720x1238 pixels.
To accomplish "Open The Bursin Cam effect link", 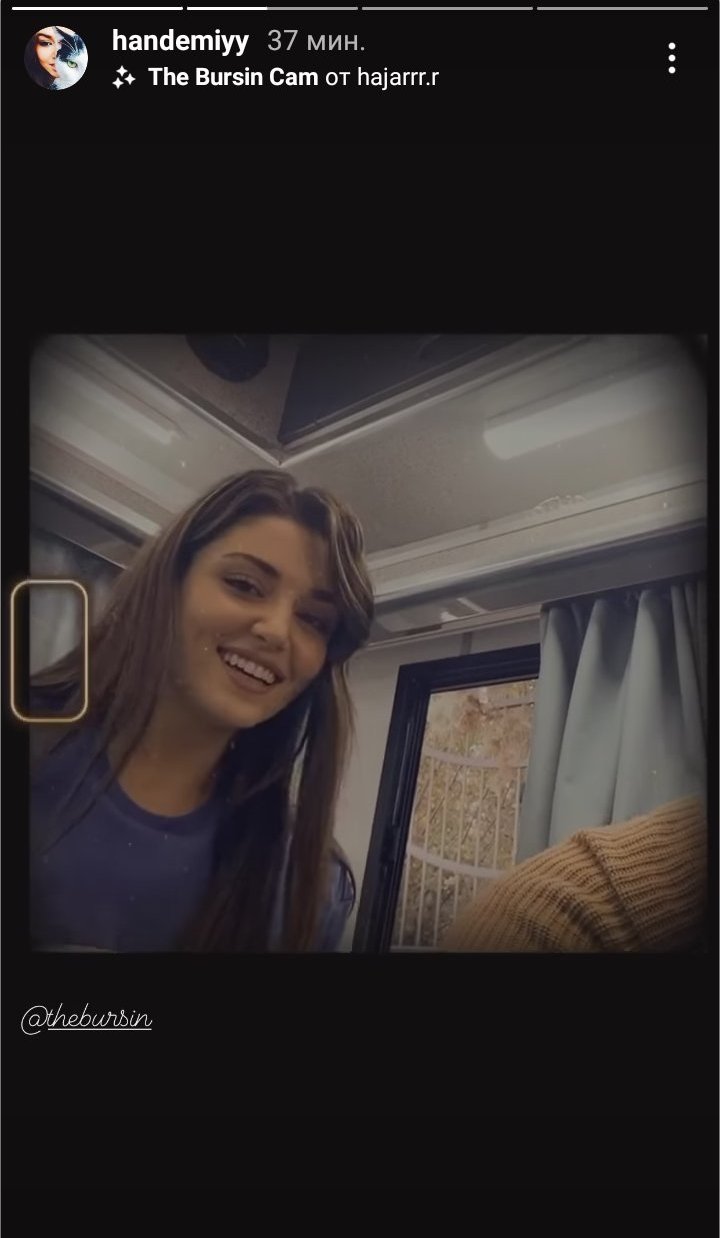I will pos(232,77).
